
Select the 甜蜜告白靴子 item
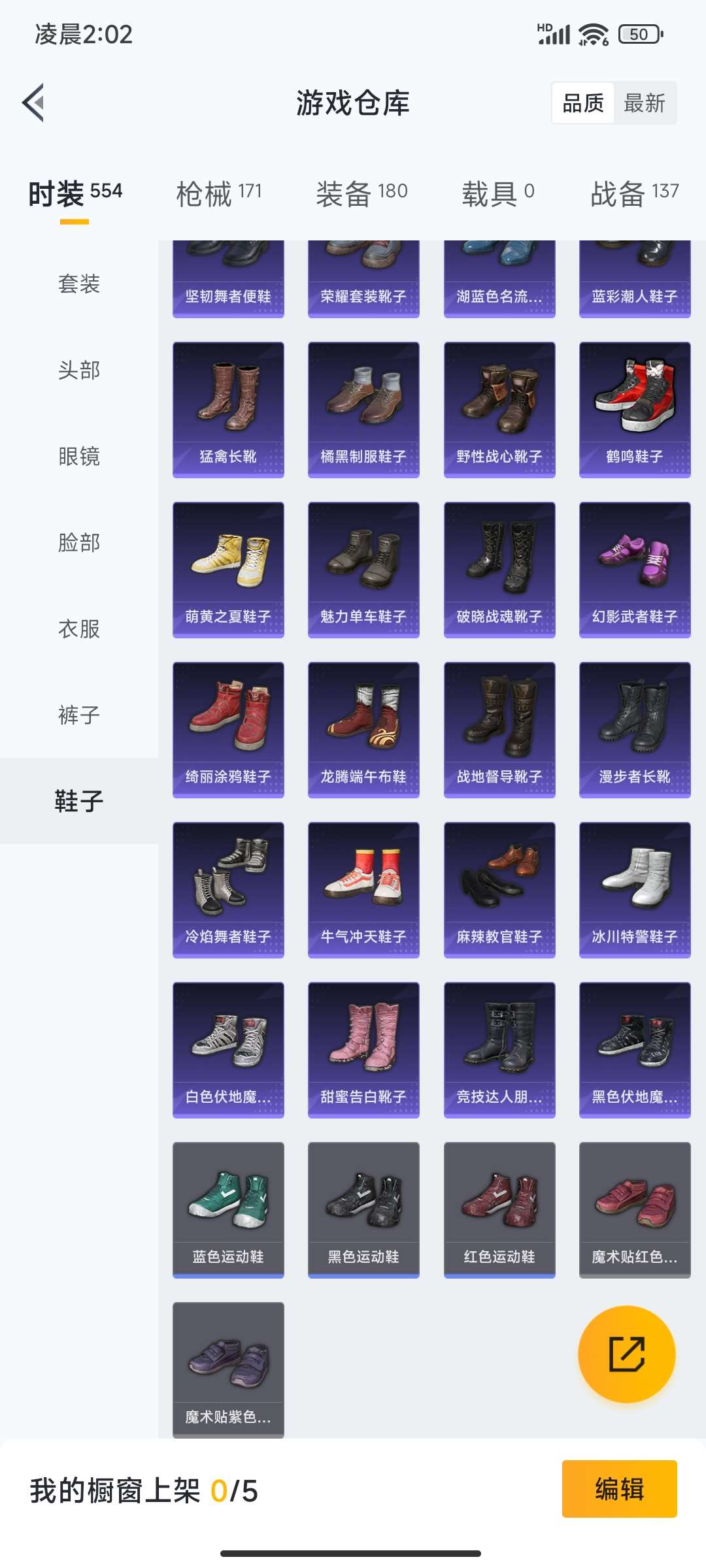pos(363,1050)
